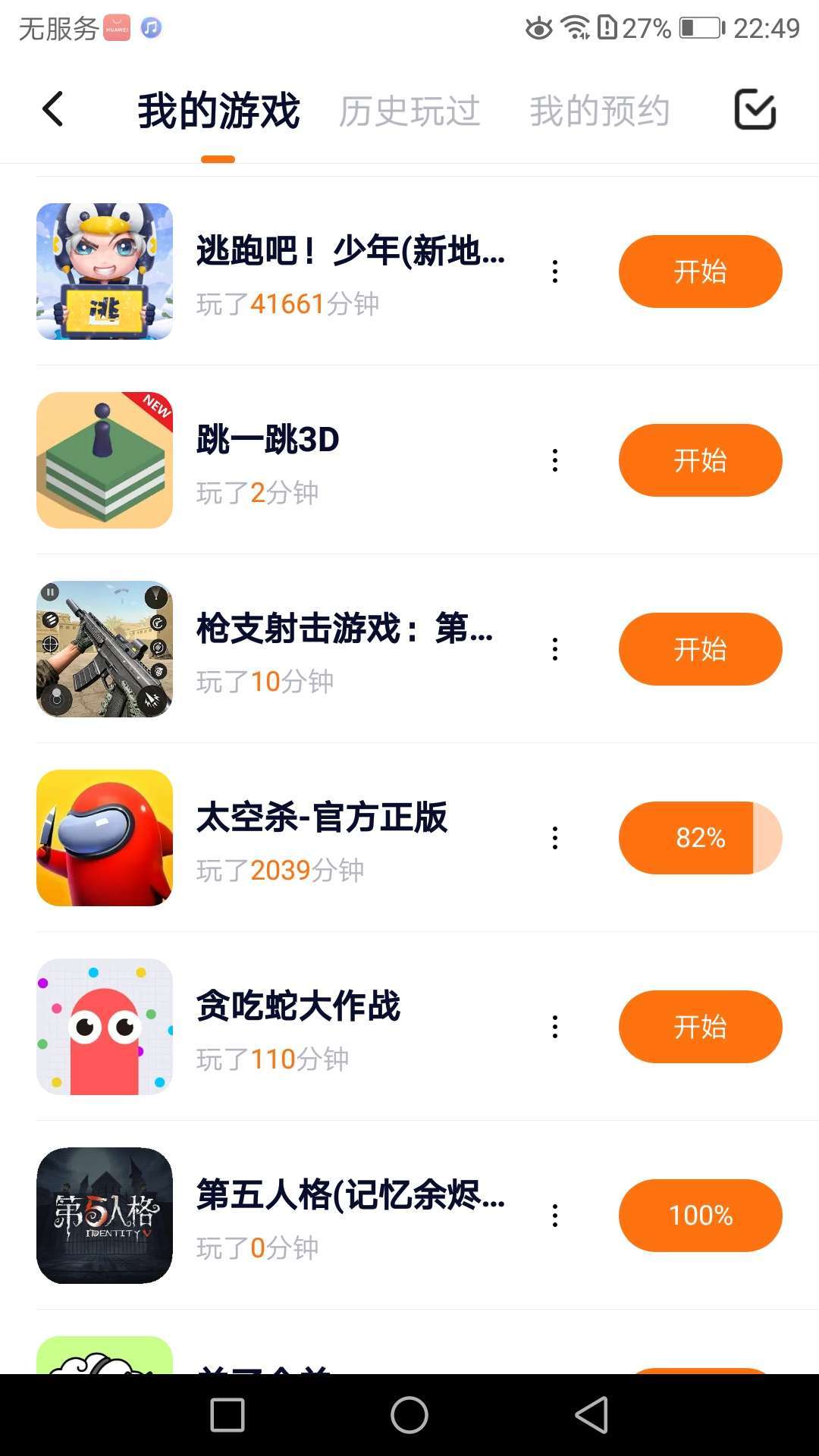Switch to the 历史玩过 tab
The width and height of the screenshot is (819, 1456).
(409, 111)
